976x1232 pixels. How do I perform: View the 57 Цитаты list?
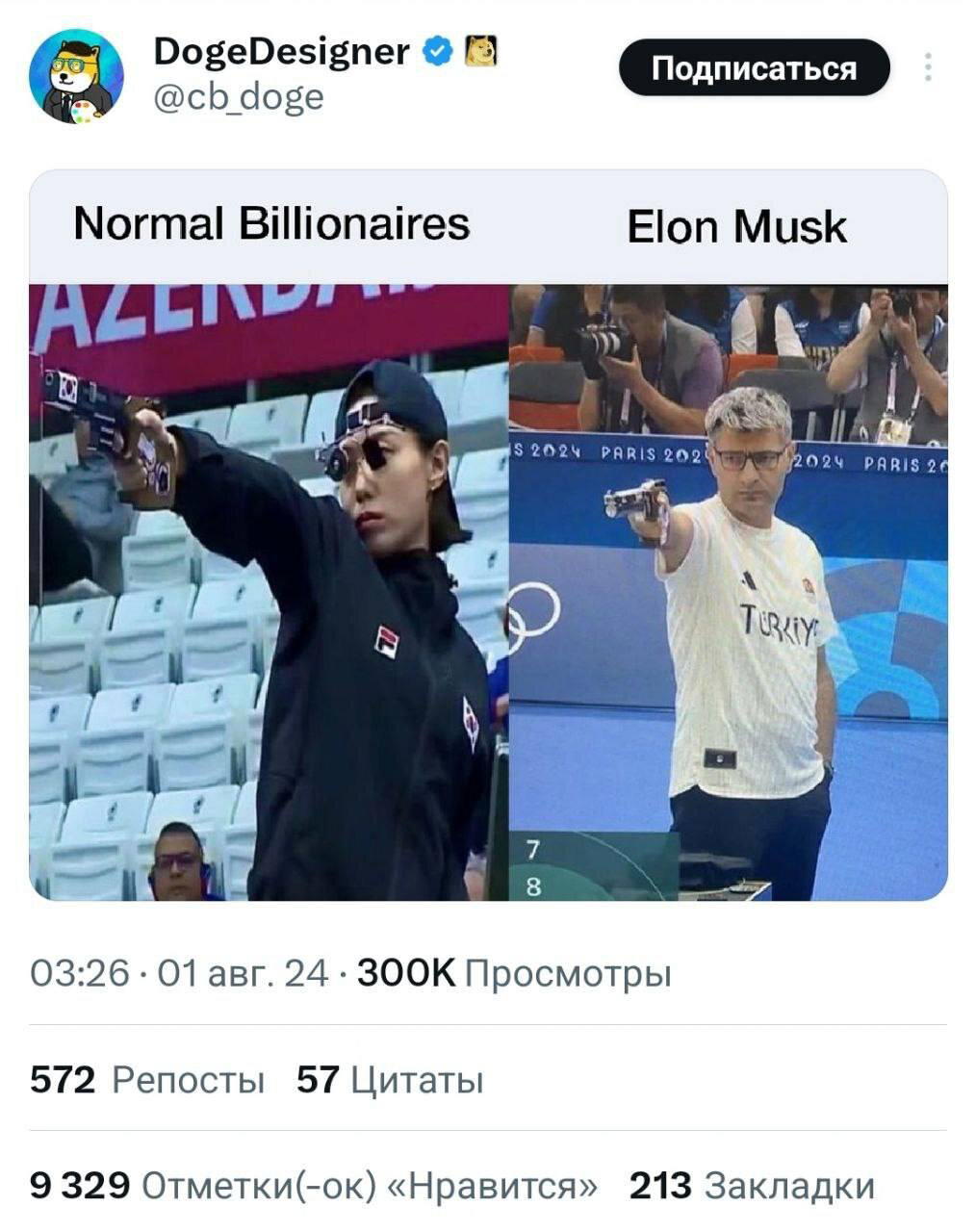pos(390,1080)
